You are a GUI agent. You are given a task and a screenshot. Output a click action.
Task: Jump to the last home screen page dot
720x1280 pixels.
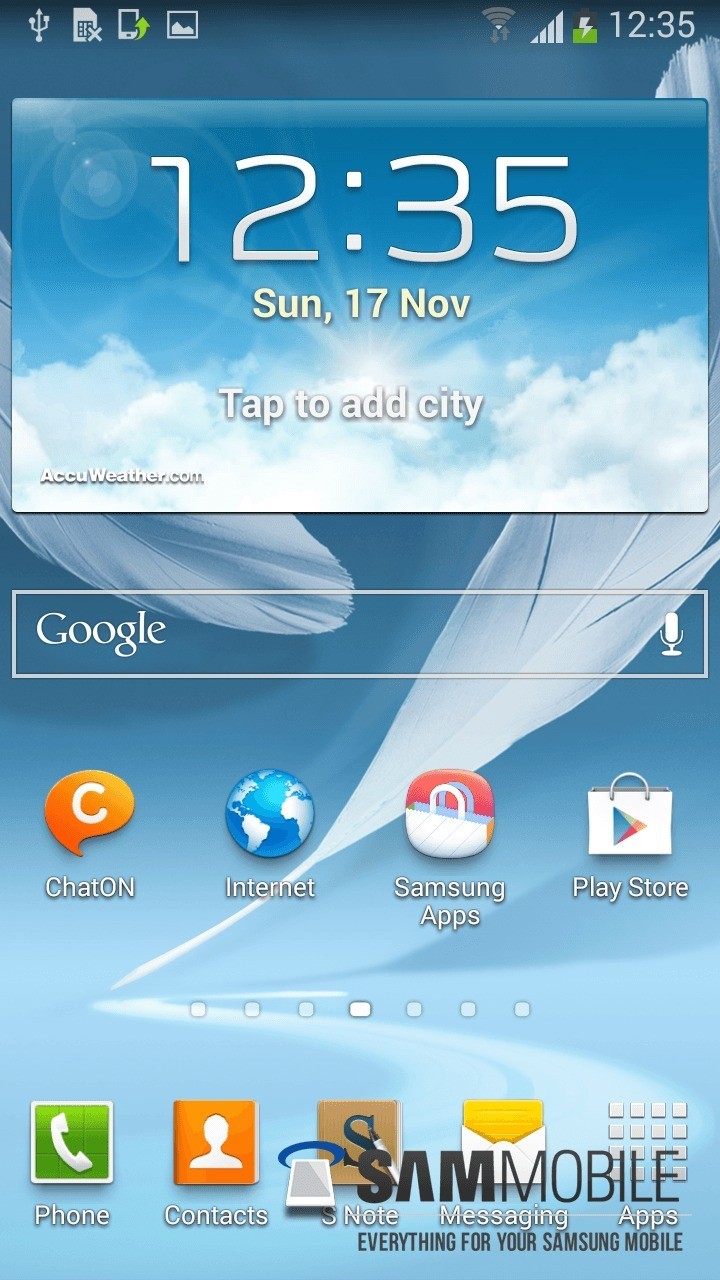coord(522,1009)
